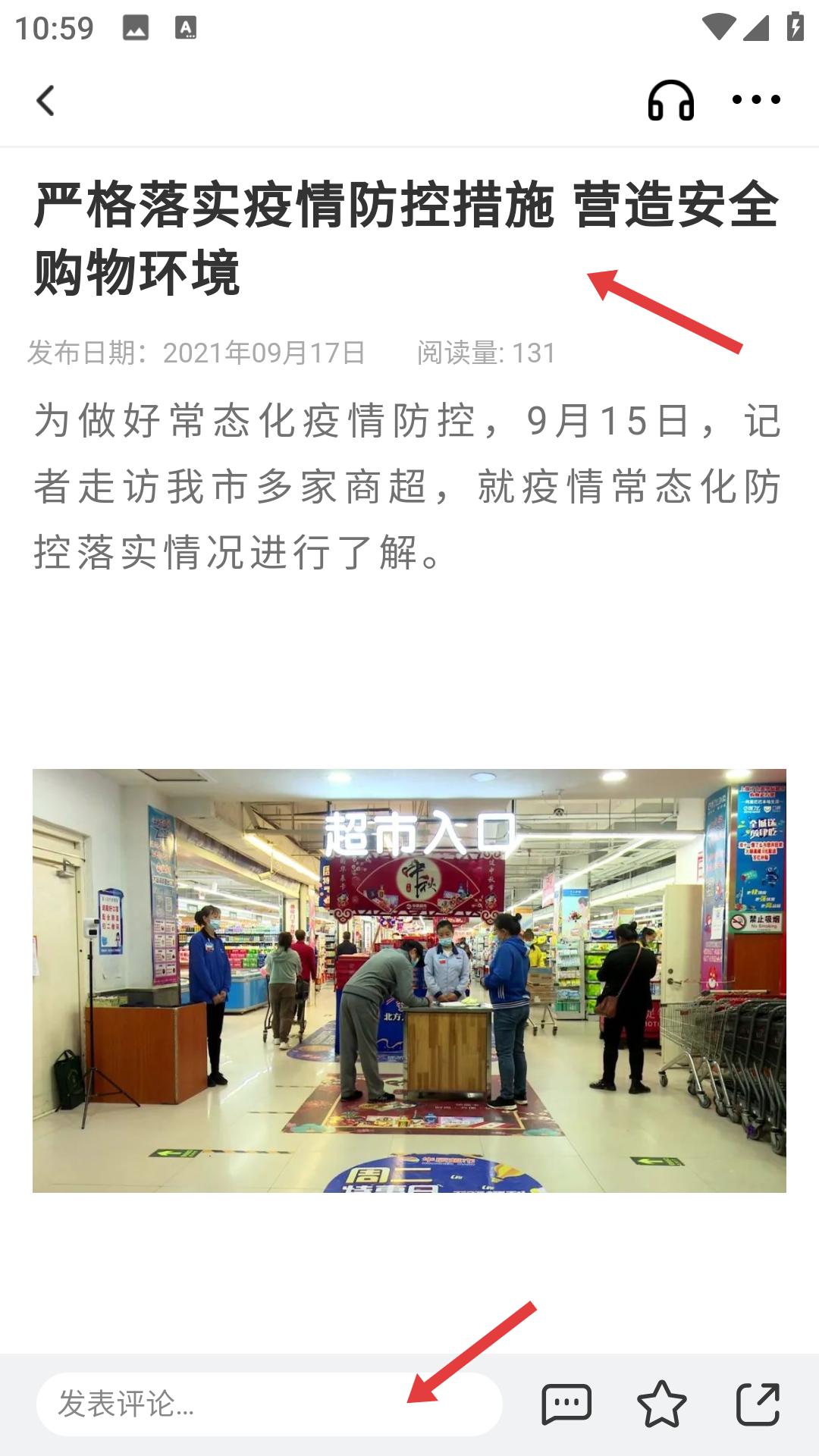Image resolution: width=819 pixels, height=1456 pixels.
Task: Tap the 发表评论 comment field
Action: click(x=269, y=1404)
